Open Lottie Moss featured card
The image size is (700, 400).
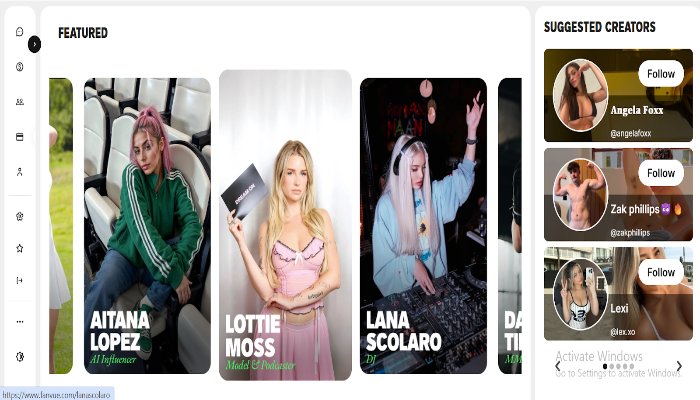[285, 225]
